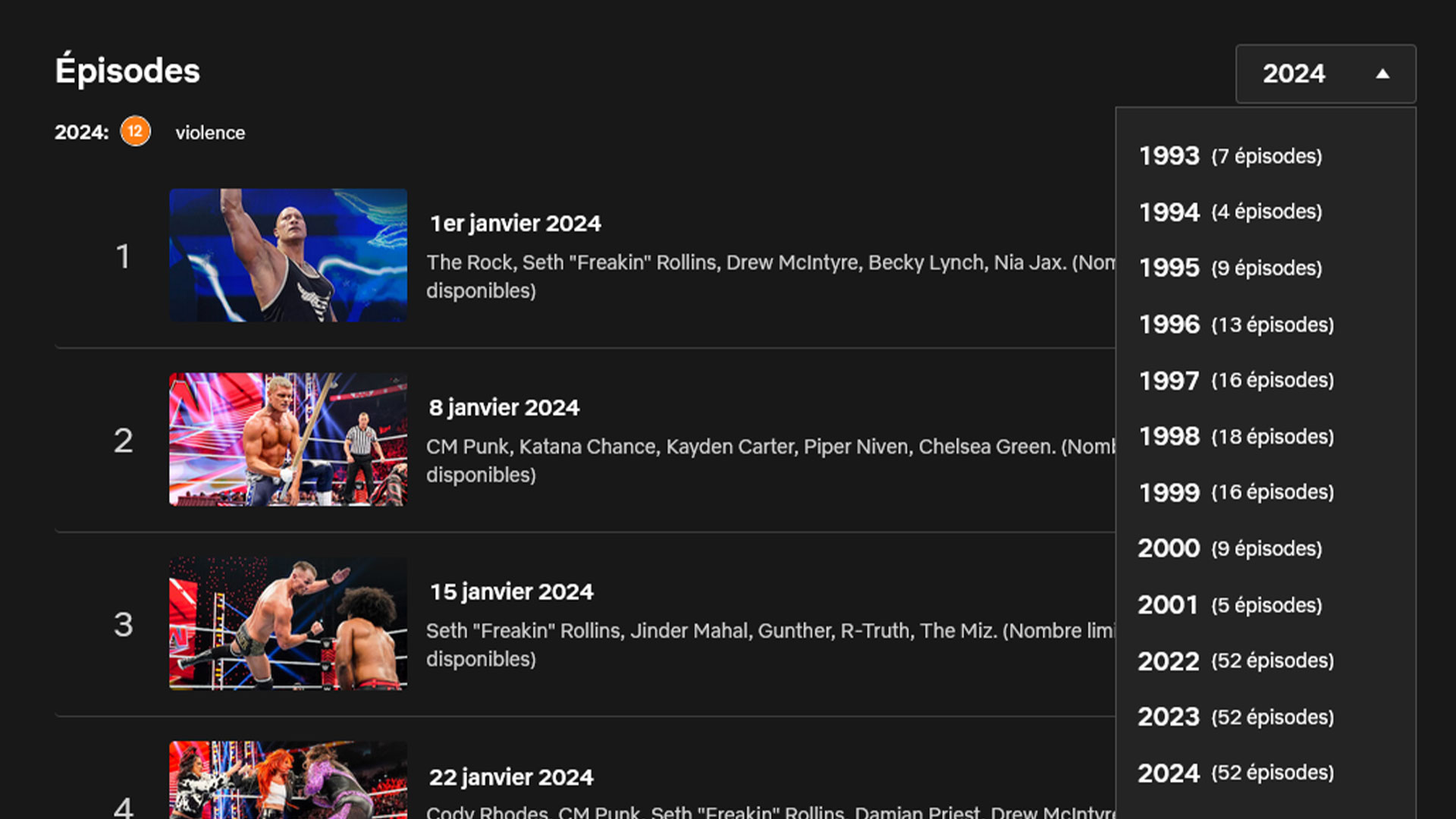Viewport: 1456px width, 819px height.
Task: Pick 1997 with 16 épisodes
Action: (1236, 381)
